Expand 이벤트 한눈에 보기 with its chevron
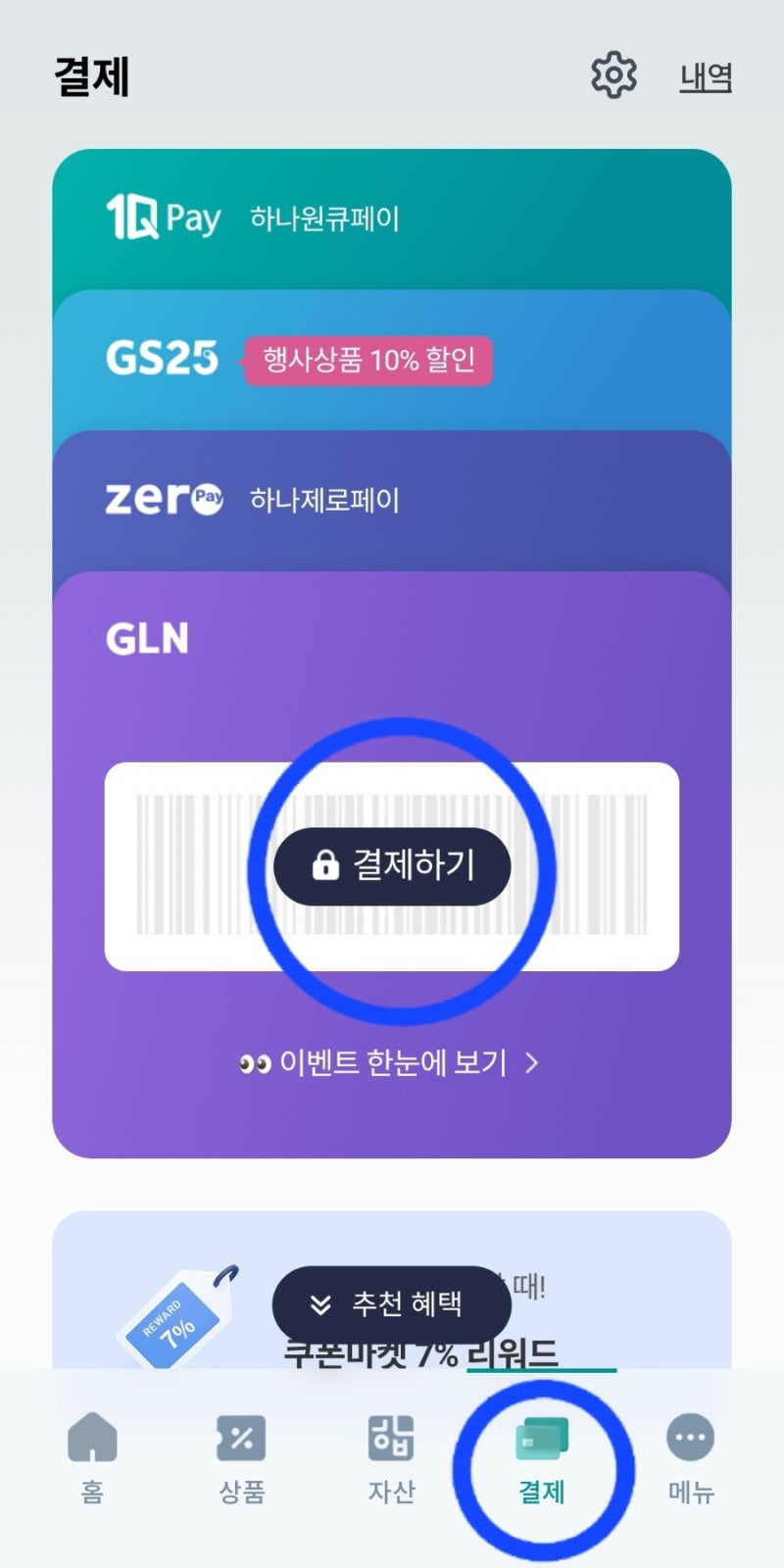Screen dimensions: 784x1568 click(532, 1062)
